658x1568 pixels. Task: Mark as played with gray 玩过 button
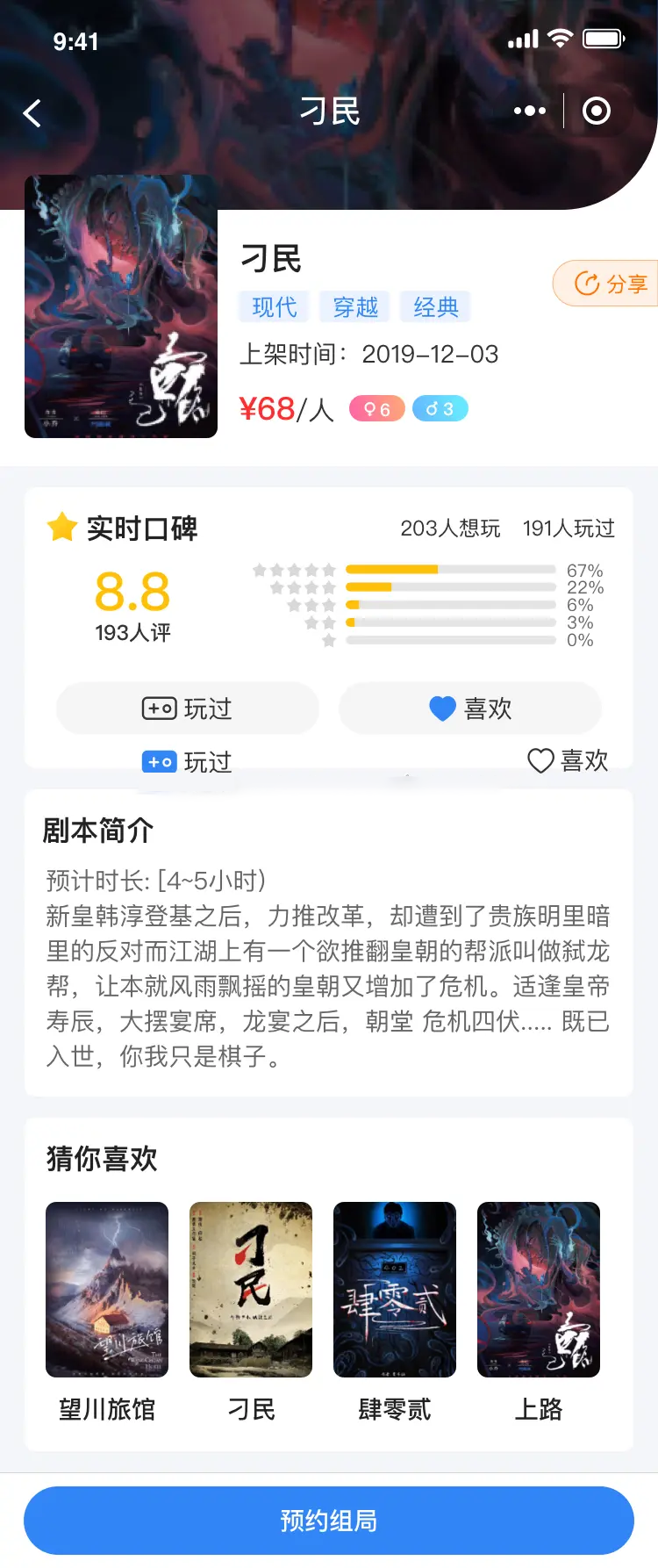click(x=188, y=708)
